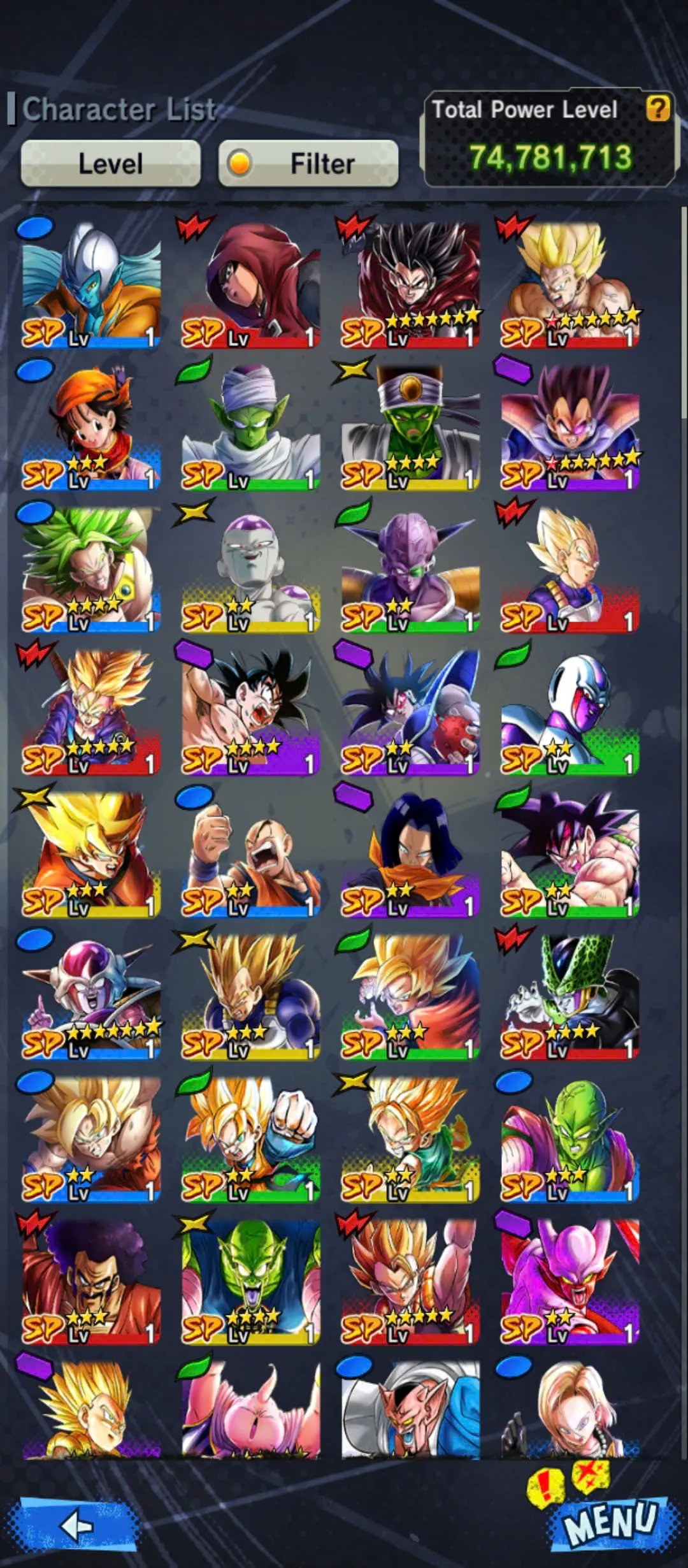Sort characters using the Level button
Screen dimensions: 688x1568
[111, 163]
